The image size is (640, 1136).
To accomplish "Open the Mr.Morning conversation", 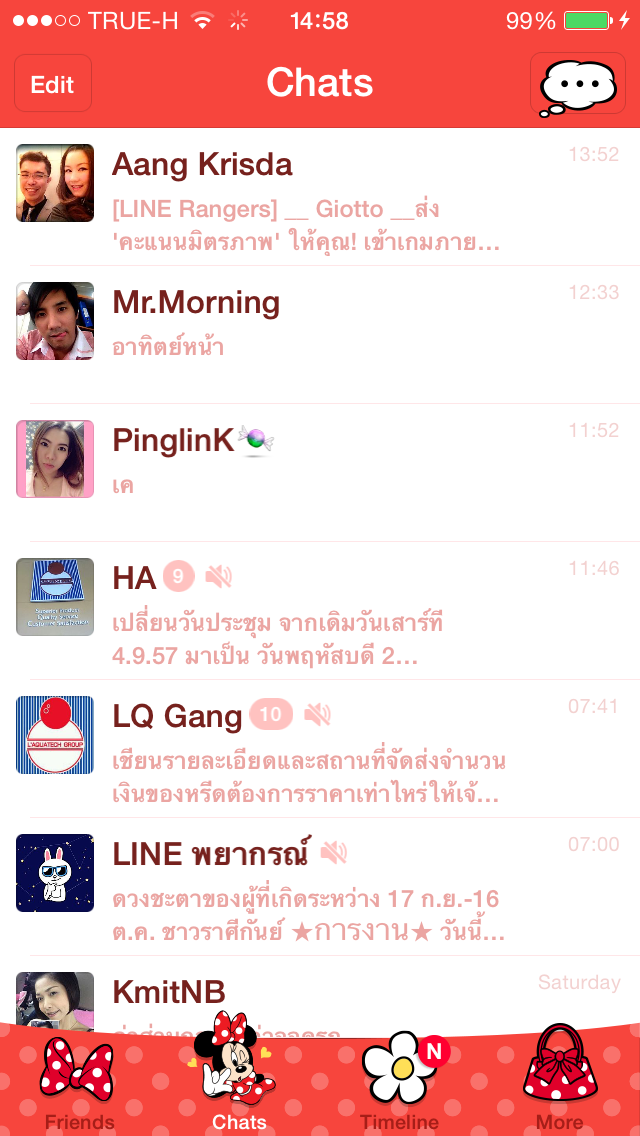I will 320,335.
